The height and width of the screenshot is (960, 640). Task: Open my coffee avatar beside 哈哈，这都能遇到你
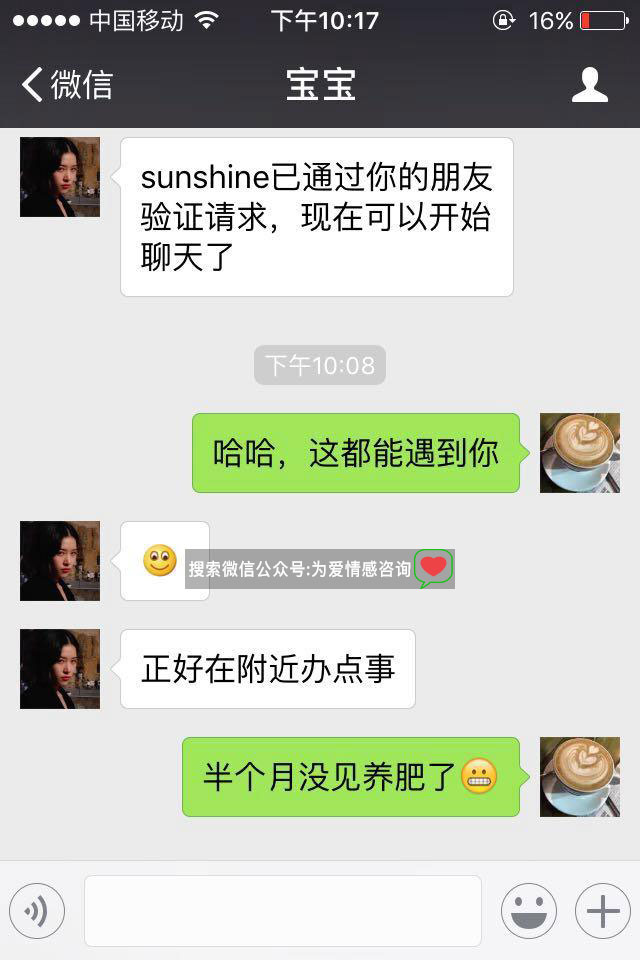580,453
